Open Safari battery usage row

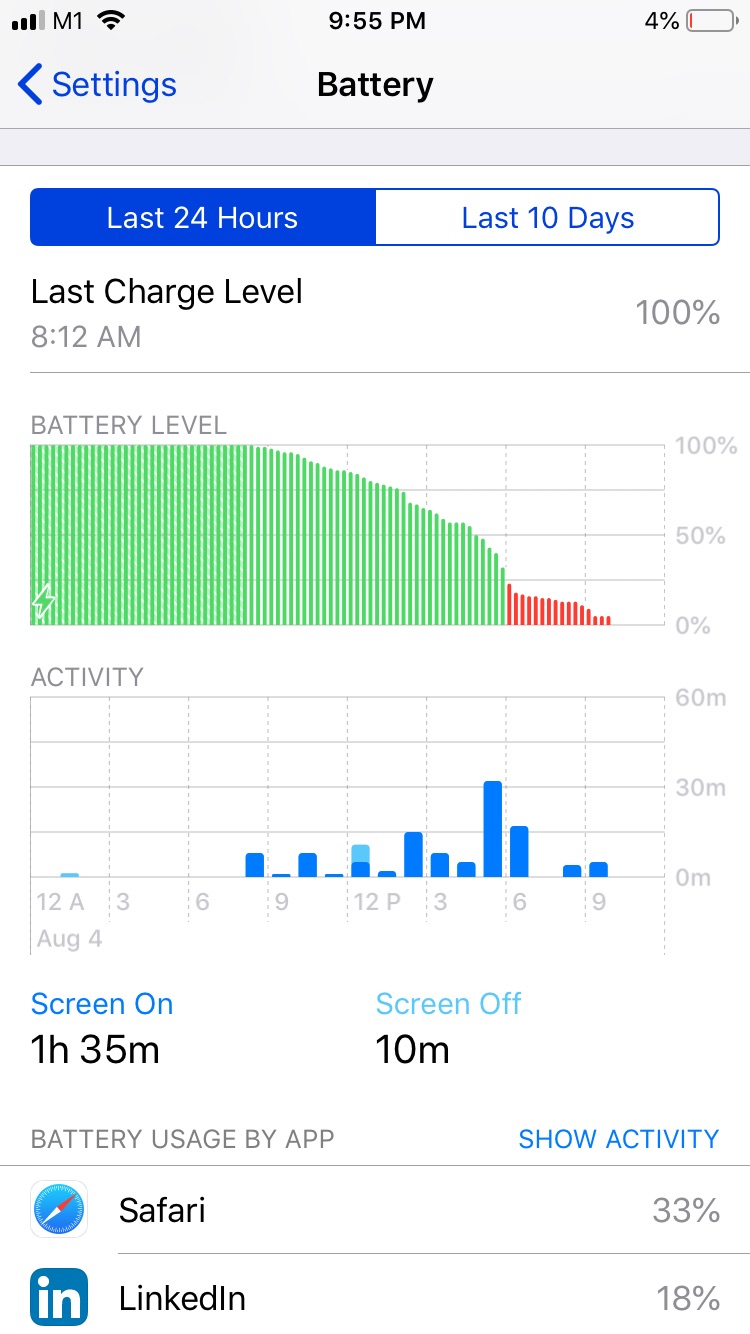pos(375,1210)
